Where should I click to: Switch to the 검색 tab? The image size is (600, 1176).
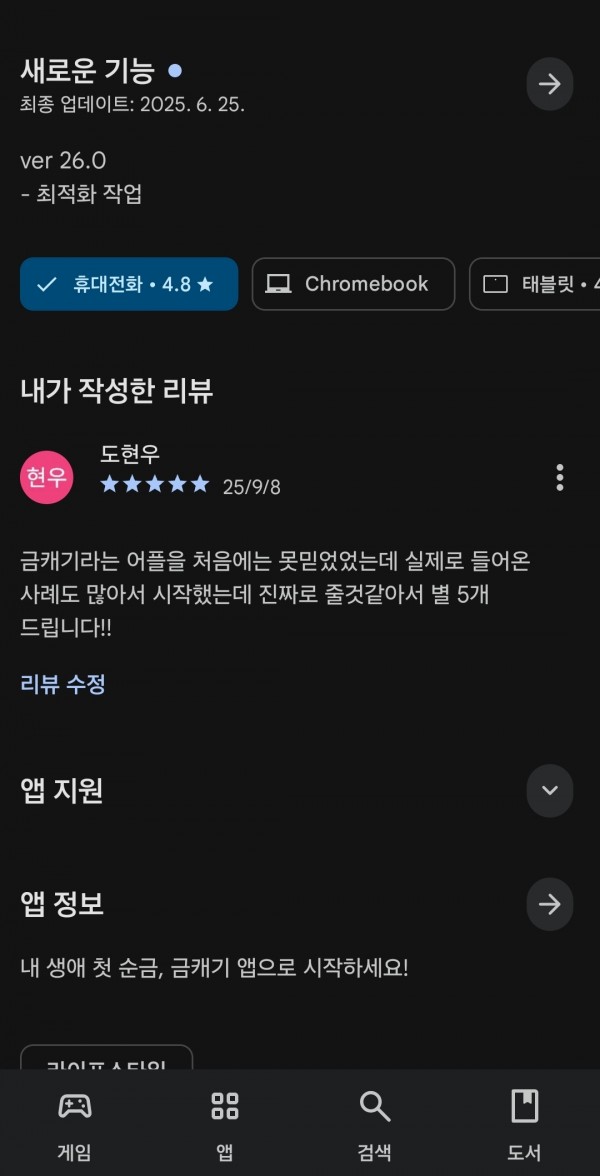(375, 1124)
